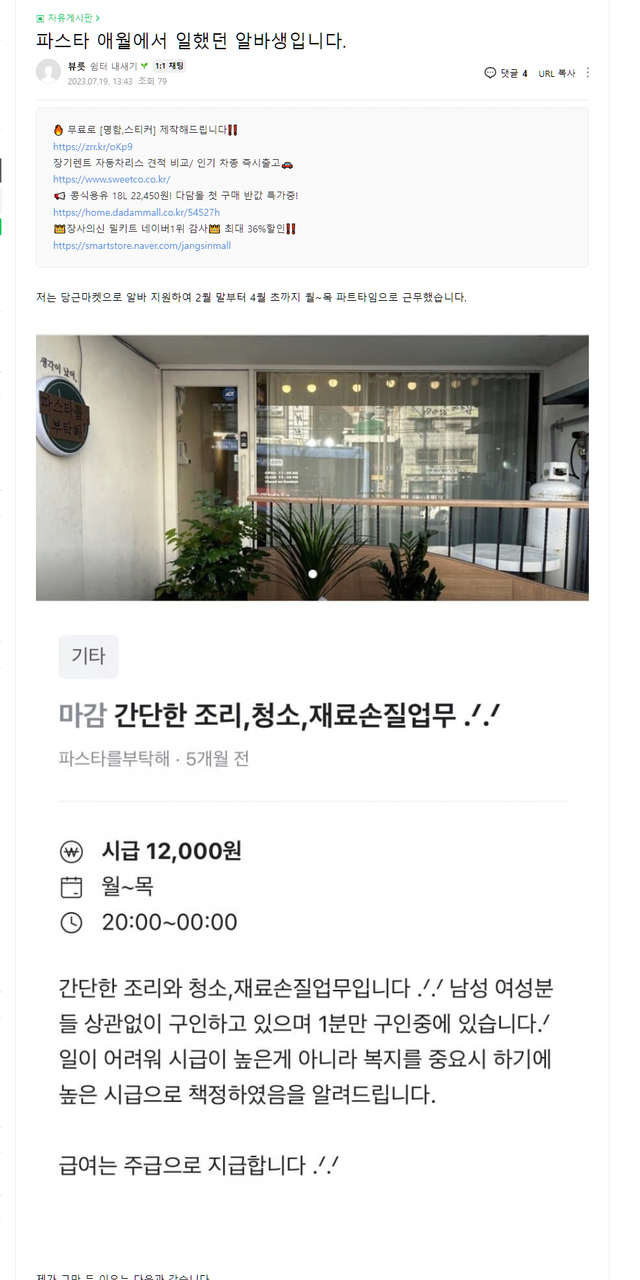The image size is (640, 1280).
Task: Open the home.dadammall.co.kr/54527h link
Action: (136, 213)
